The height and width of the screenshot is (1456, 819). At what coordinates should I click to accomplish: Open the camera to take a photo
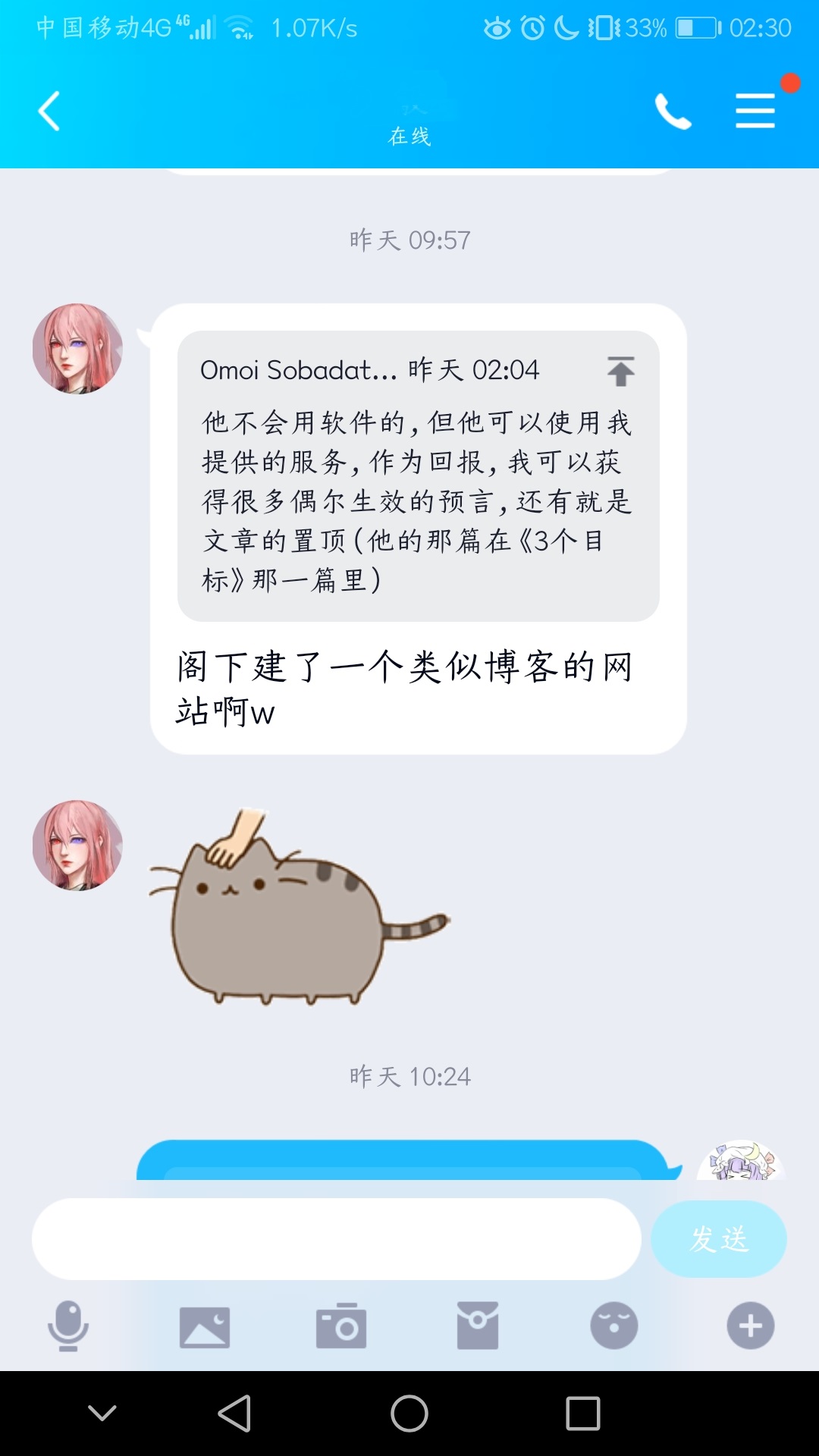(x=341, y=1326)
